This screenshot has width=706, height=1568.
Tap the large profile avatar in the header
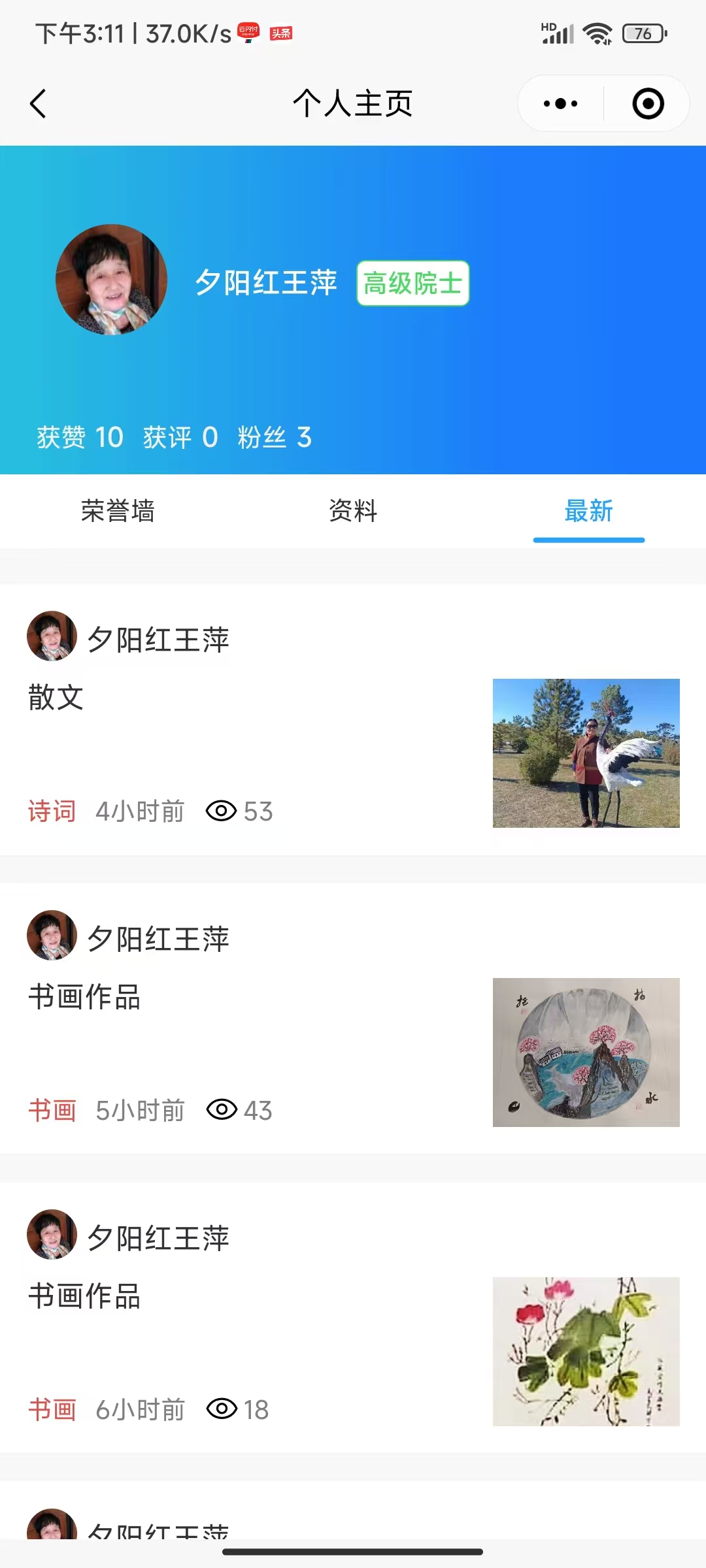[111, 280]
